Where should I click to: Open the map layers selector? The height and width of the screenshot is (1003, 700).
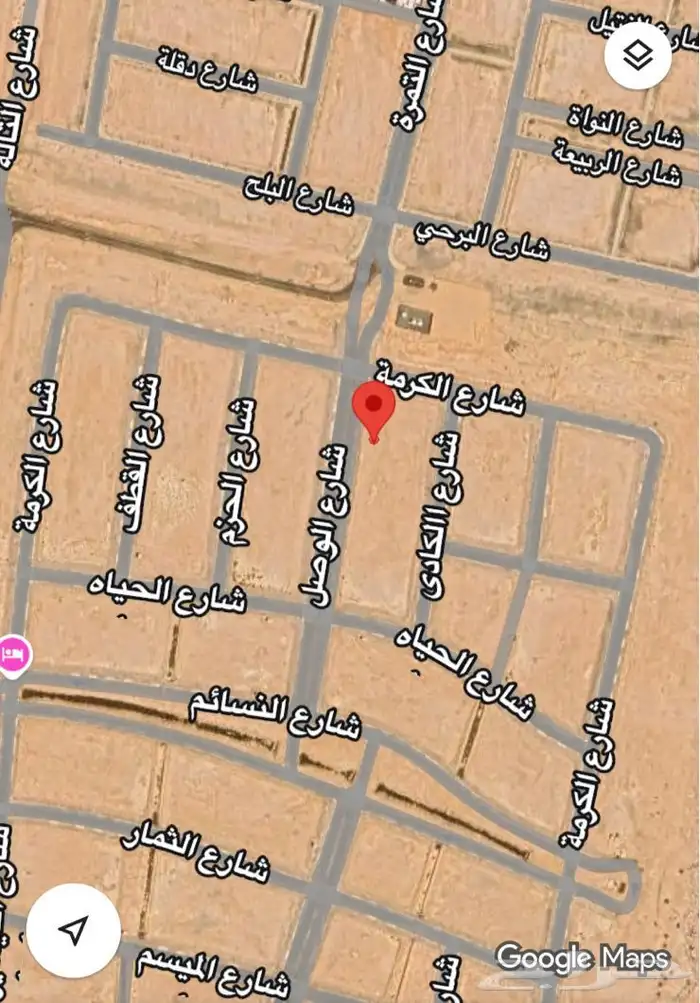(637, 54)
